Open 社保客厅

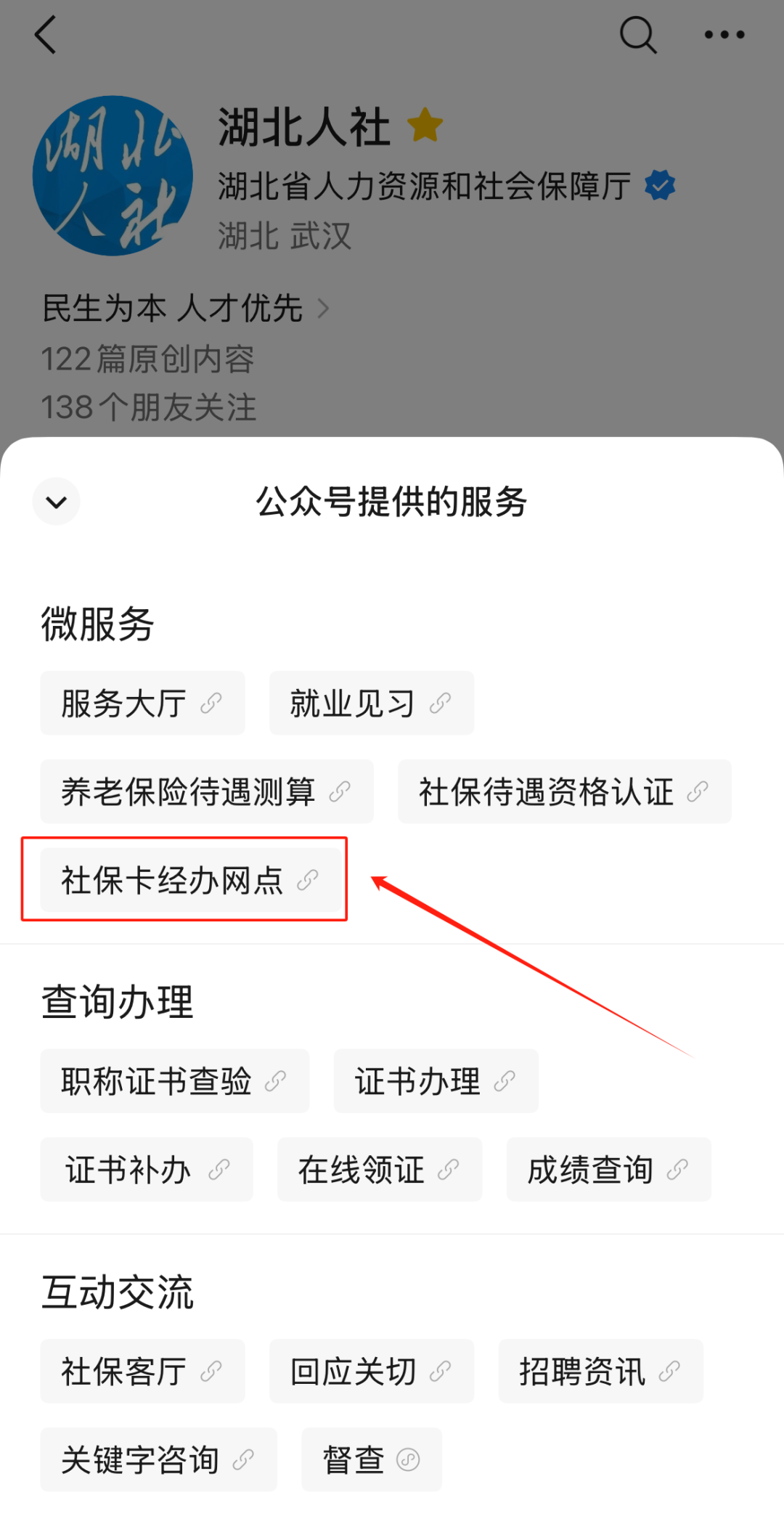point(142,1372)
